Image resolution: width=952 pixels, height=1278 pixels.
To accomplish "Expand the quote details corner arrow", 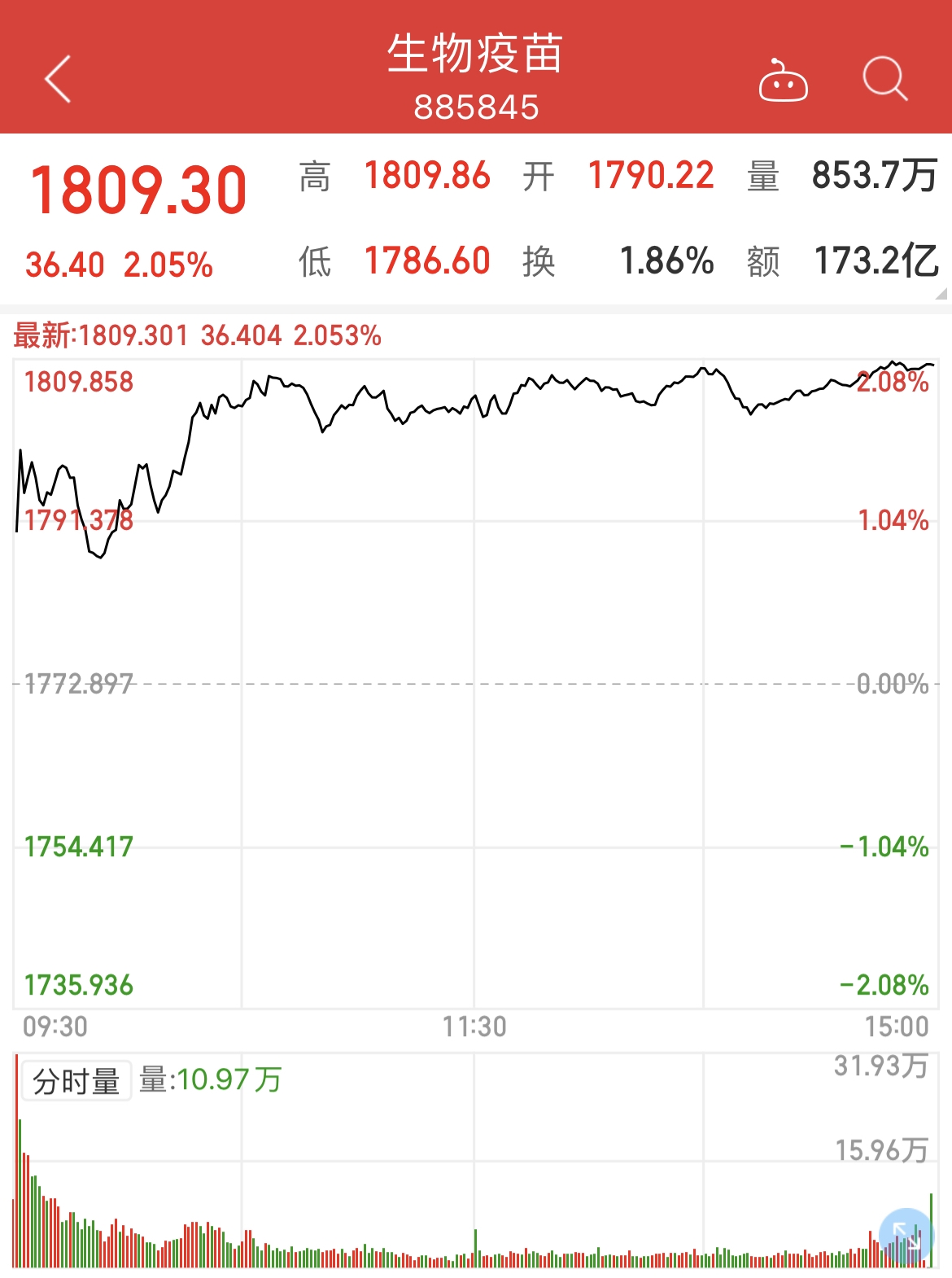I will pyautogui.click(x=941, y=295).
